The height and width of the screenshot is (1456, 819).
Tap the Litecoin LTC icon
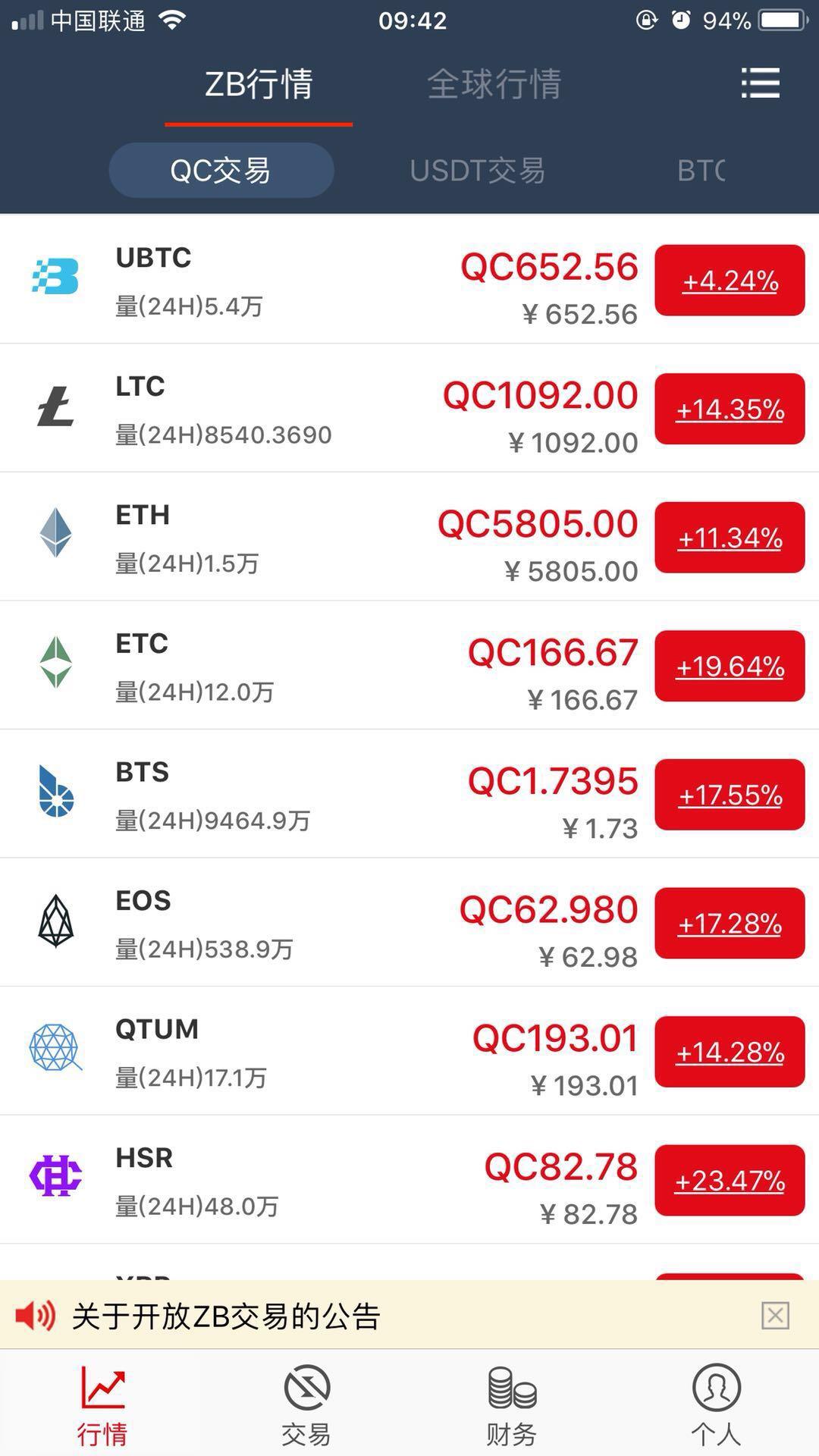[55, 407]
